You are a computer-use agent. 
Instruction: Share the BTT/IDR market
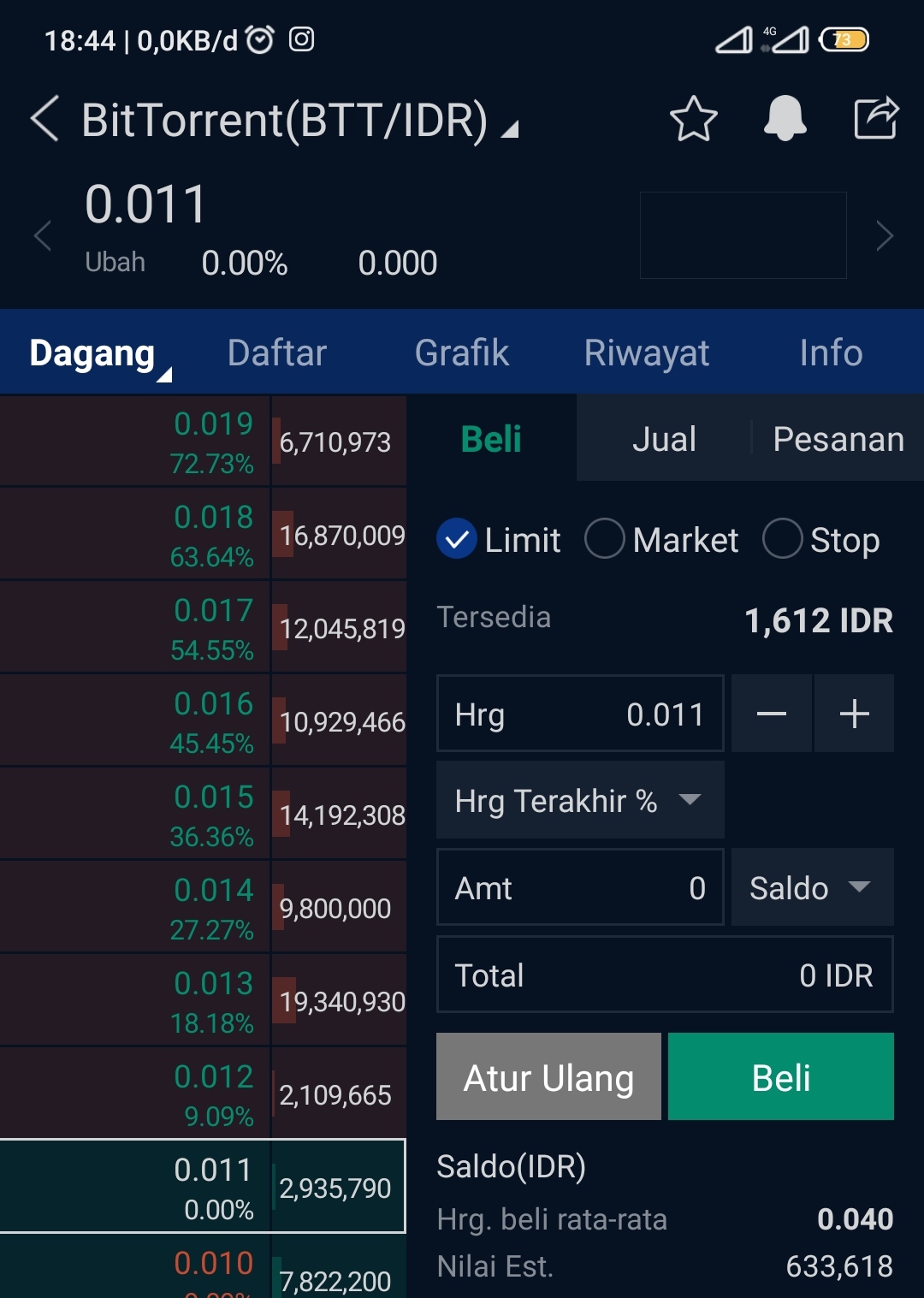[876, 118]
